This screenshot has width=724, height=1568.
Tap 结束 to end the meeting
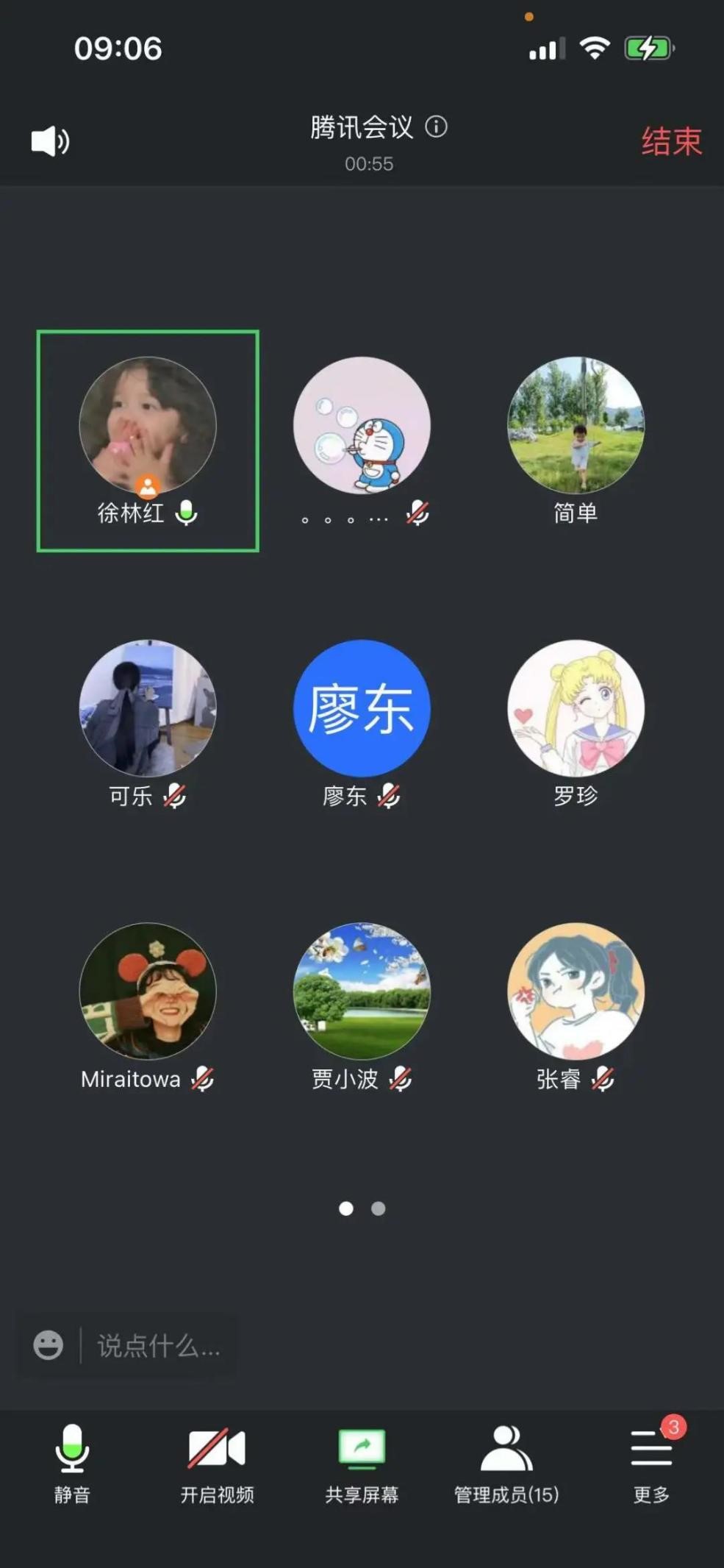coord(671,141)
